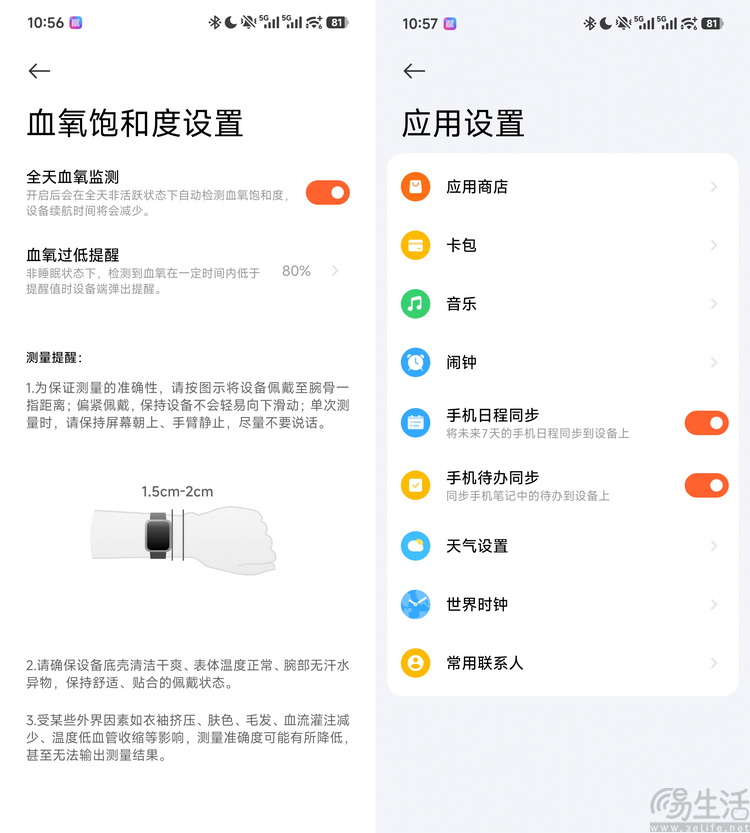Screen dimensions: 750x833
Task: Disable the 手机待办同步 to-do sync switch
Action: pos(706,485)
